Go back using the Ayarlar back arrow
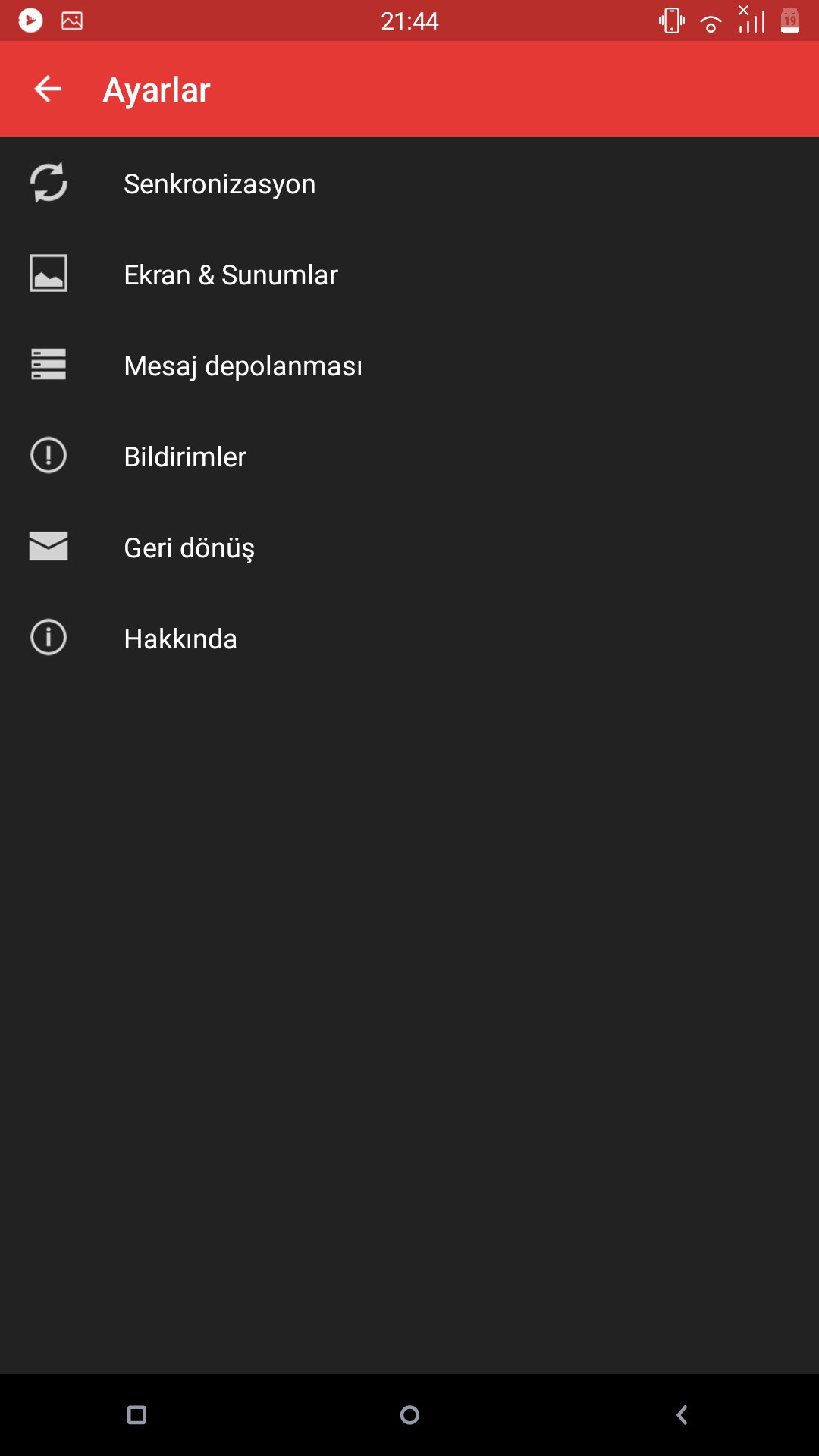The image size is (819, 1456). pos(48,89)
